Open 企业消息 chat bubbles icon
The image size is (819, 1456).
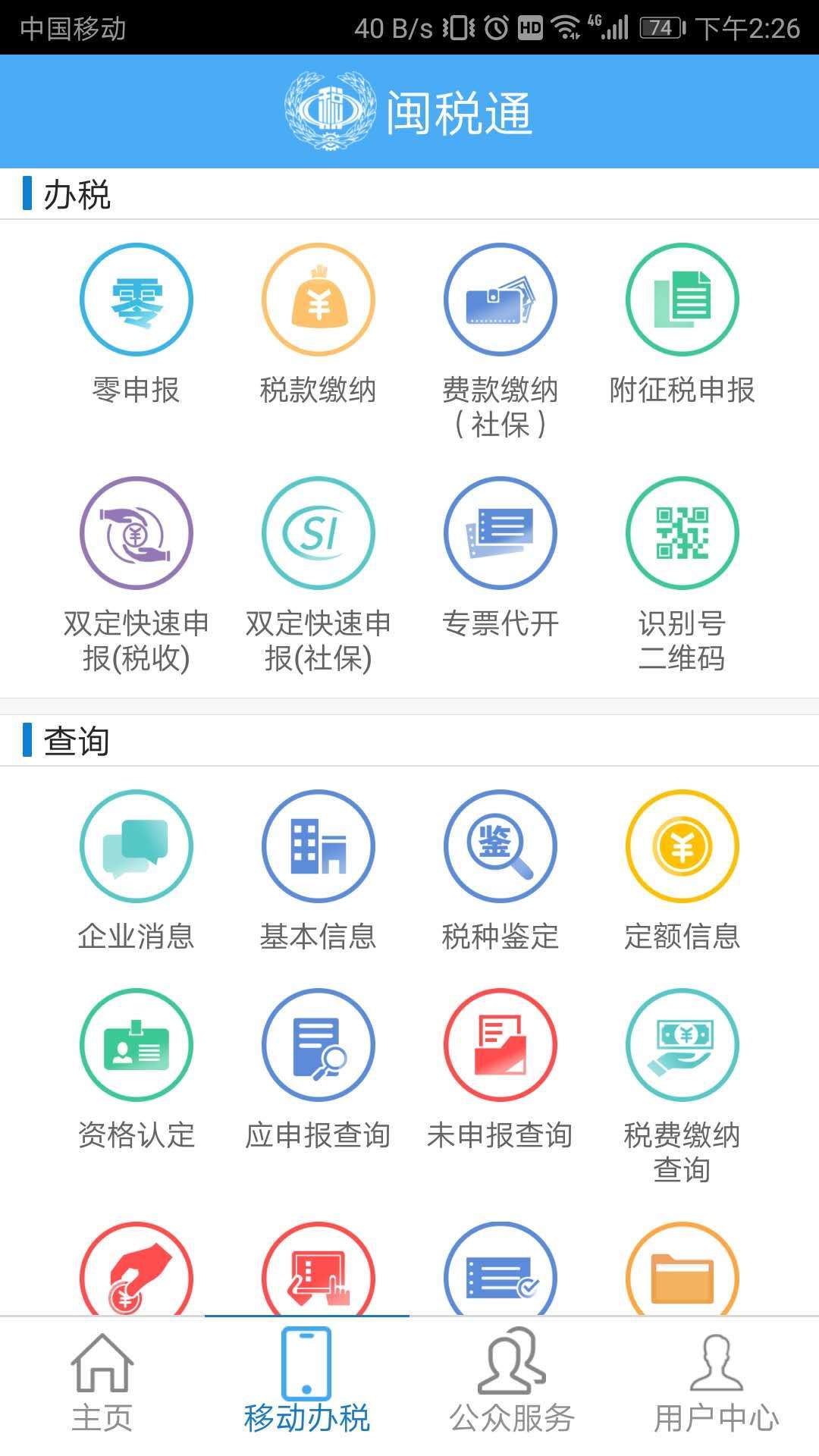(136, 847)
